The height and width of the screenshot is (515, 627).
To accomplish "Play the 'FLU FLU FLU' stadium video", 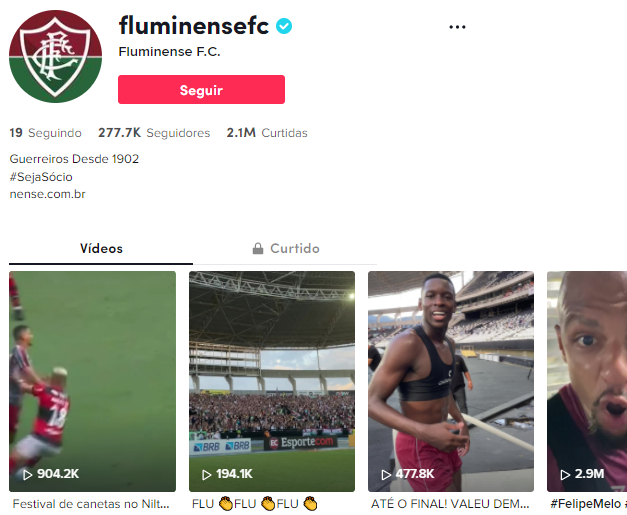I will click(271, 380).
